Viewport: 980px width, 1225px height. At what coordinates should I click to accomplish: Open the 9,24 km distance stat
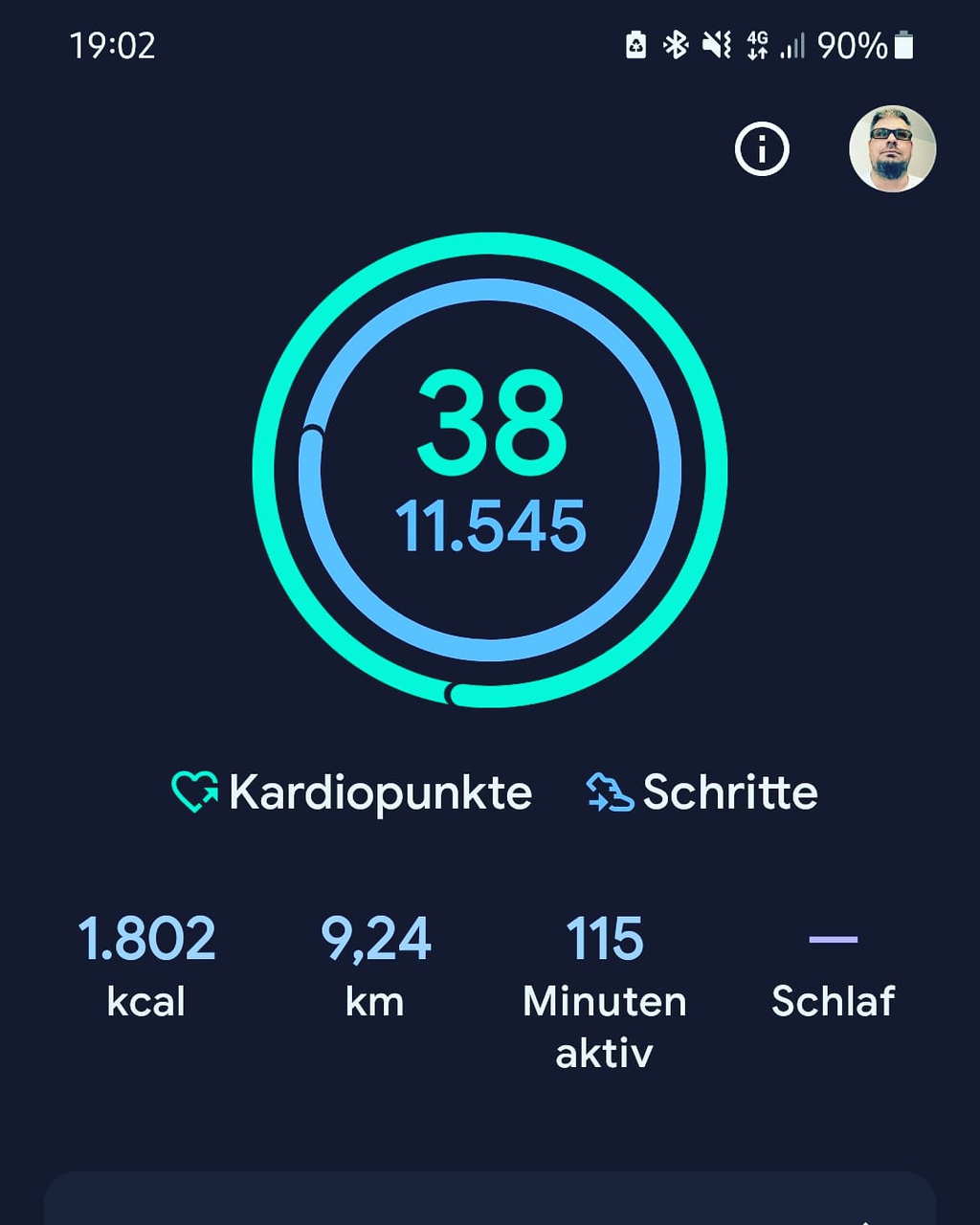(x=375, y=967)
